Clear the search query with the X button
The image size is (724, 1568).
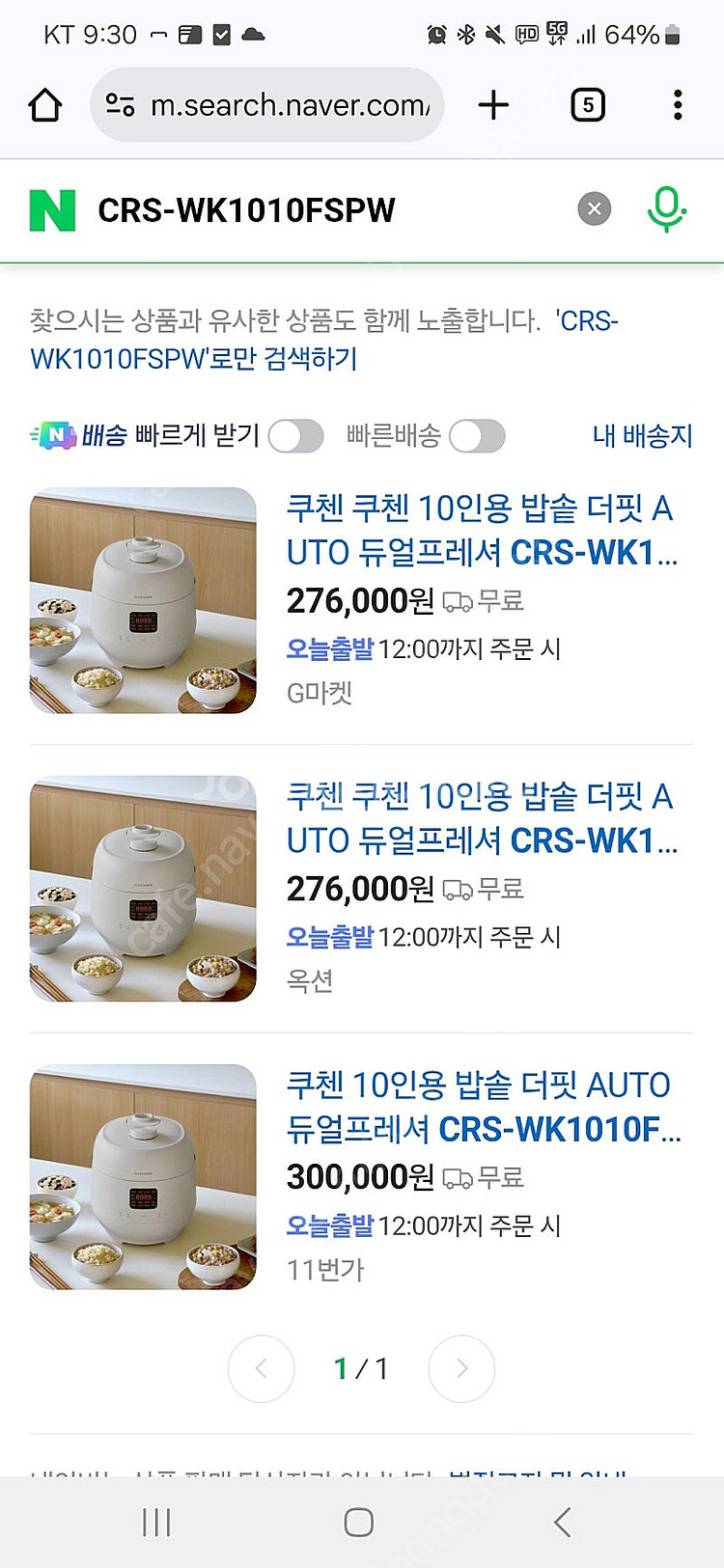[x=594, y=208]
